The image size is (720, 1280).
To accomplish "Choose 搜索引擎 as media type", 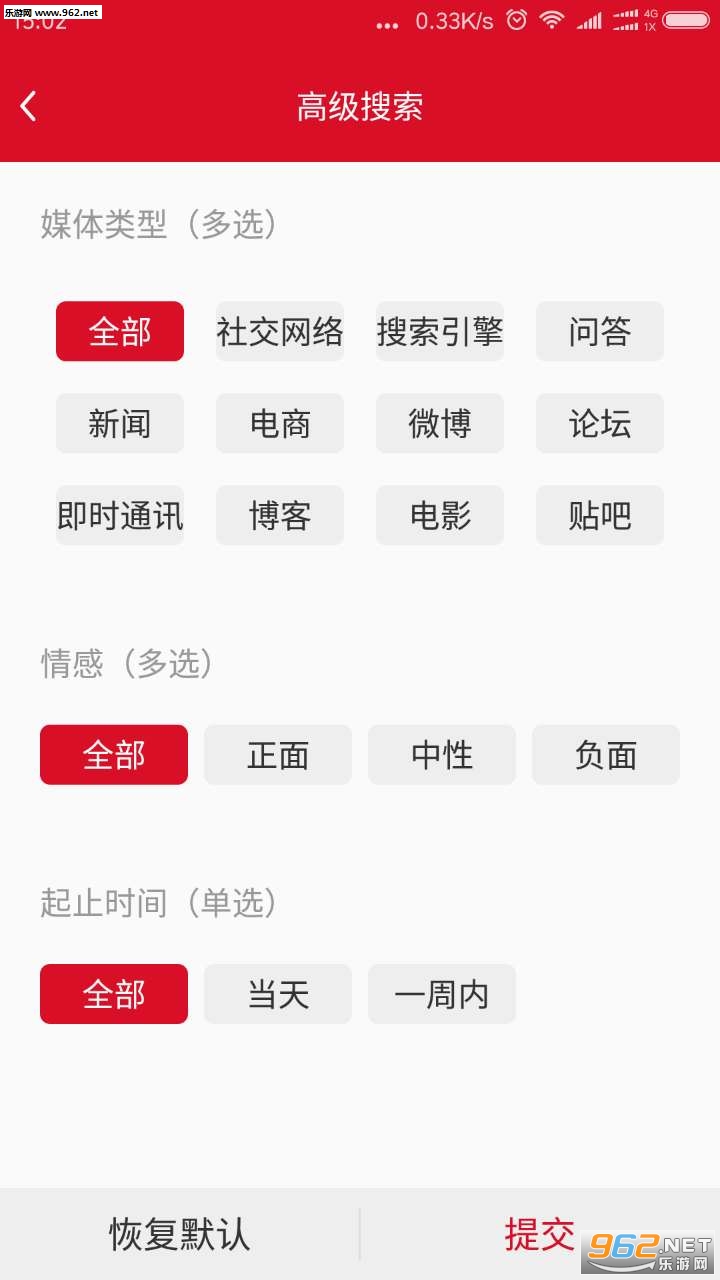I will (440, 331).
